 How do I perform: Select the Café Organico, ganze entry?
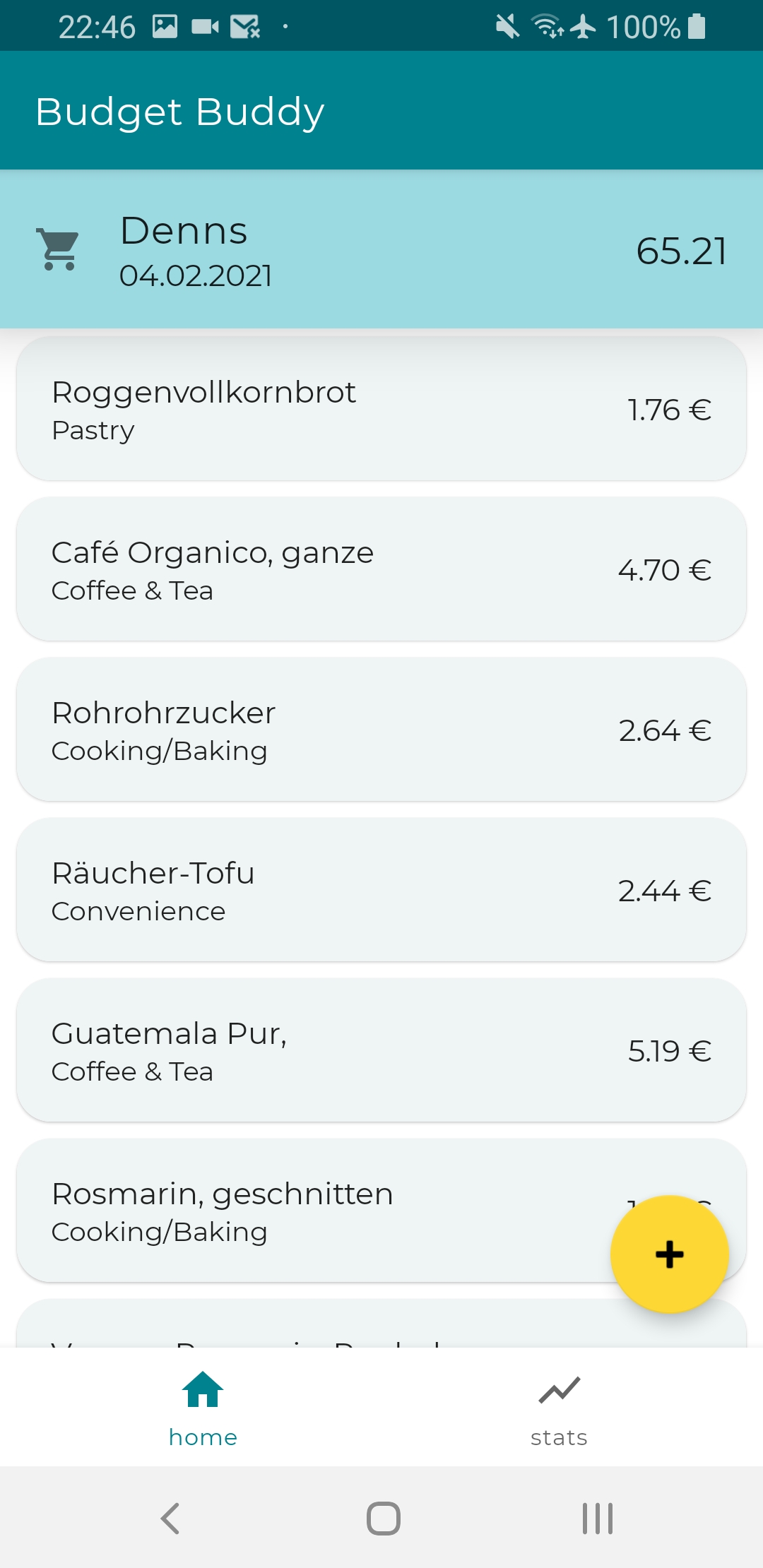(x=381, y=570)
